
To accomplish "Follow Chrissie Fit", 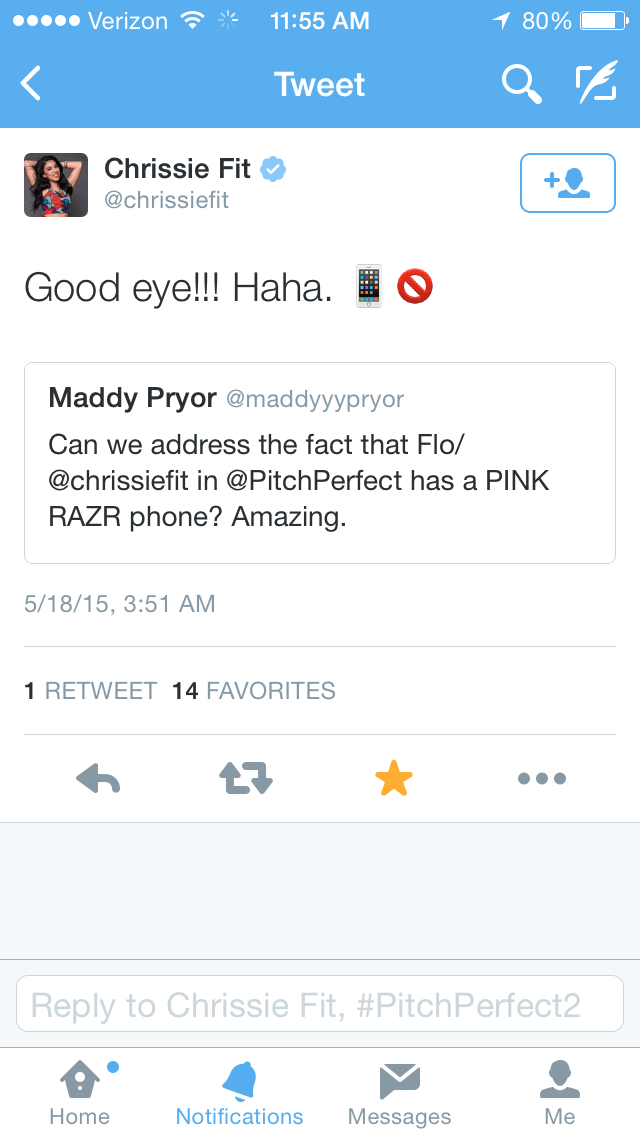I will coord(567,183).
